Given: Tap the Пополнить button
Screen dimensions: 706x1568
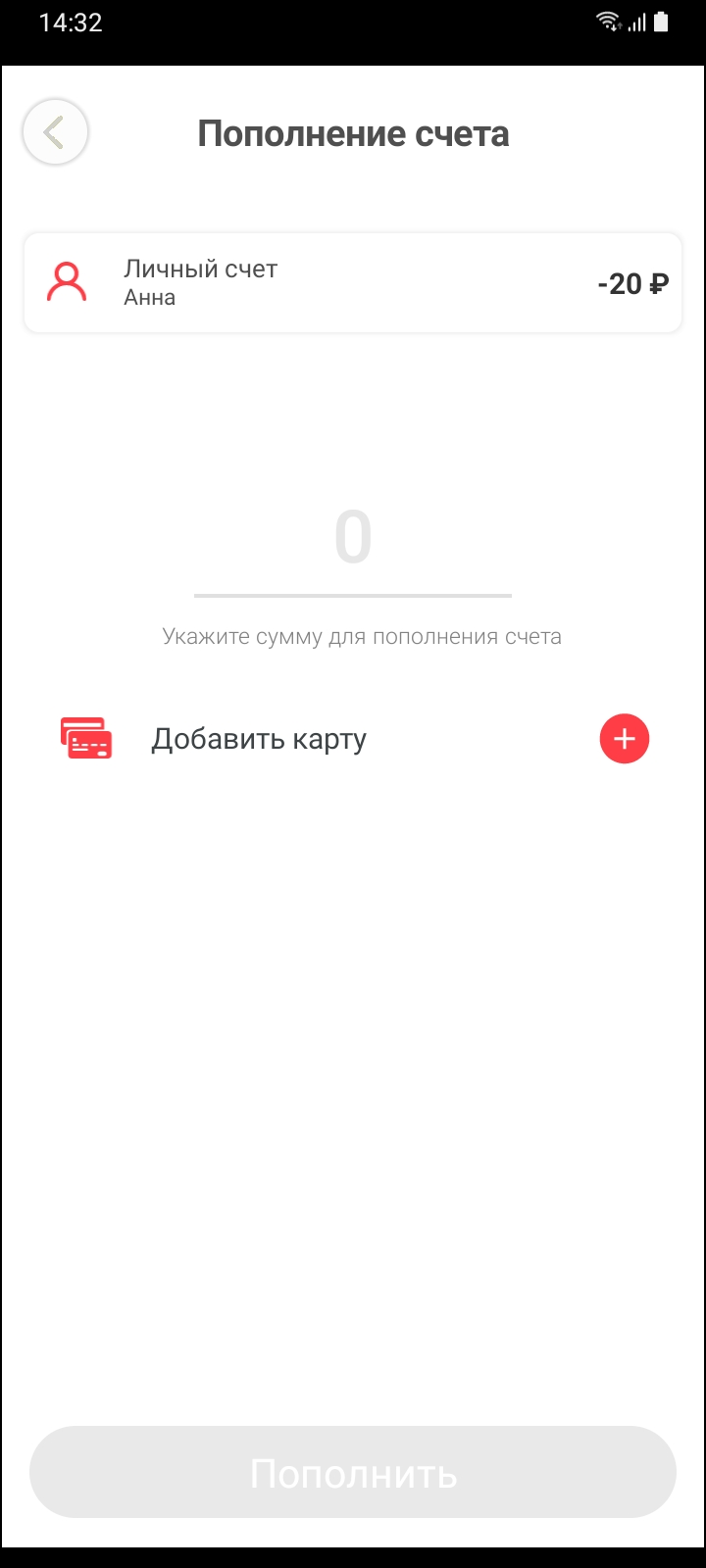Looking at the screenshot, I should tap(353, 1473).
